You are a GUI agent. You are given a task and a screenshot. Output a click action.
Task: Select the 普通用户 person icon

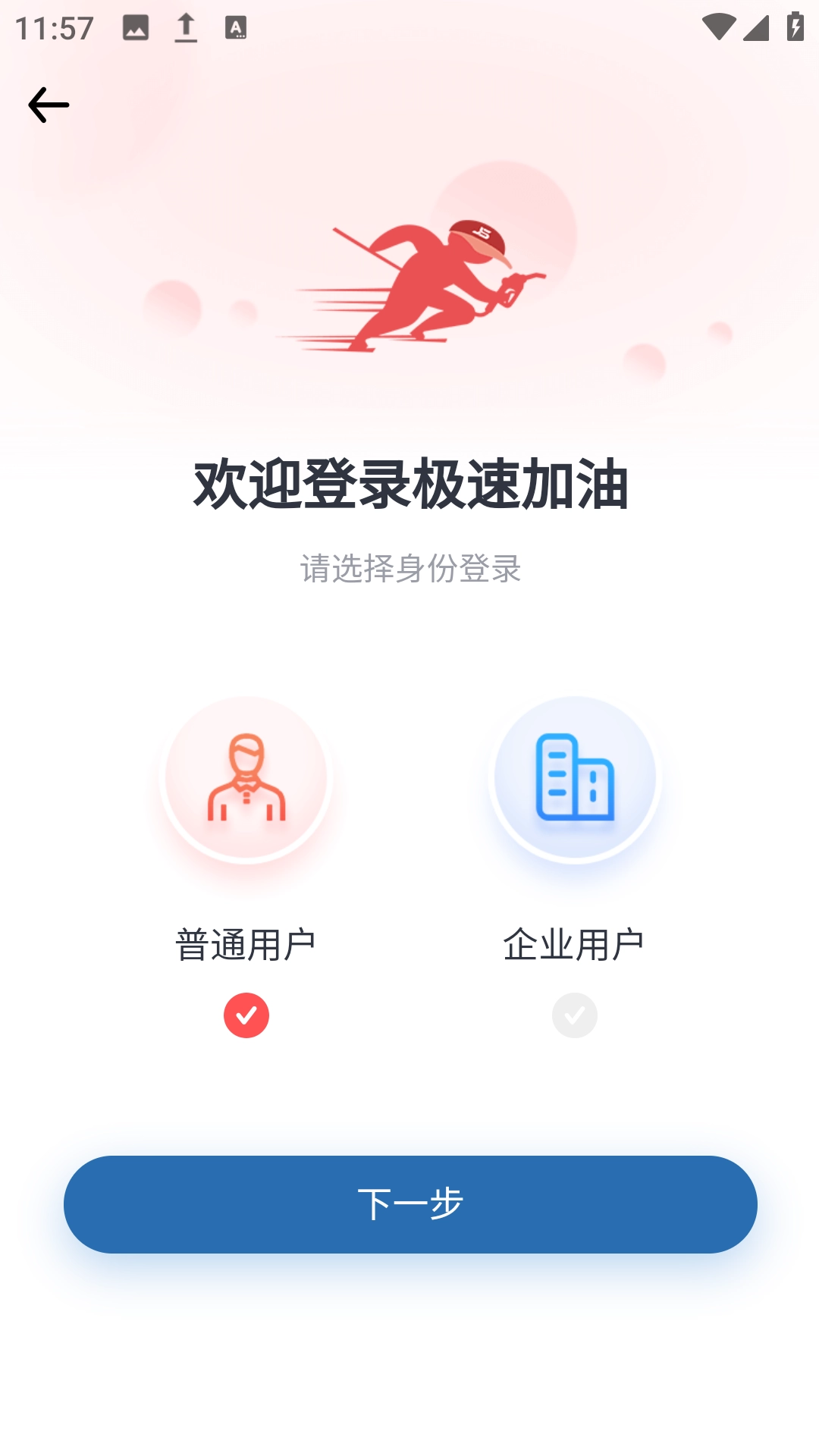(x=246, y=780)
